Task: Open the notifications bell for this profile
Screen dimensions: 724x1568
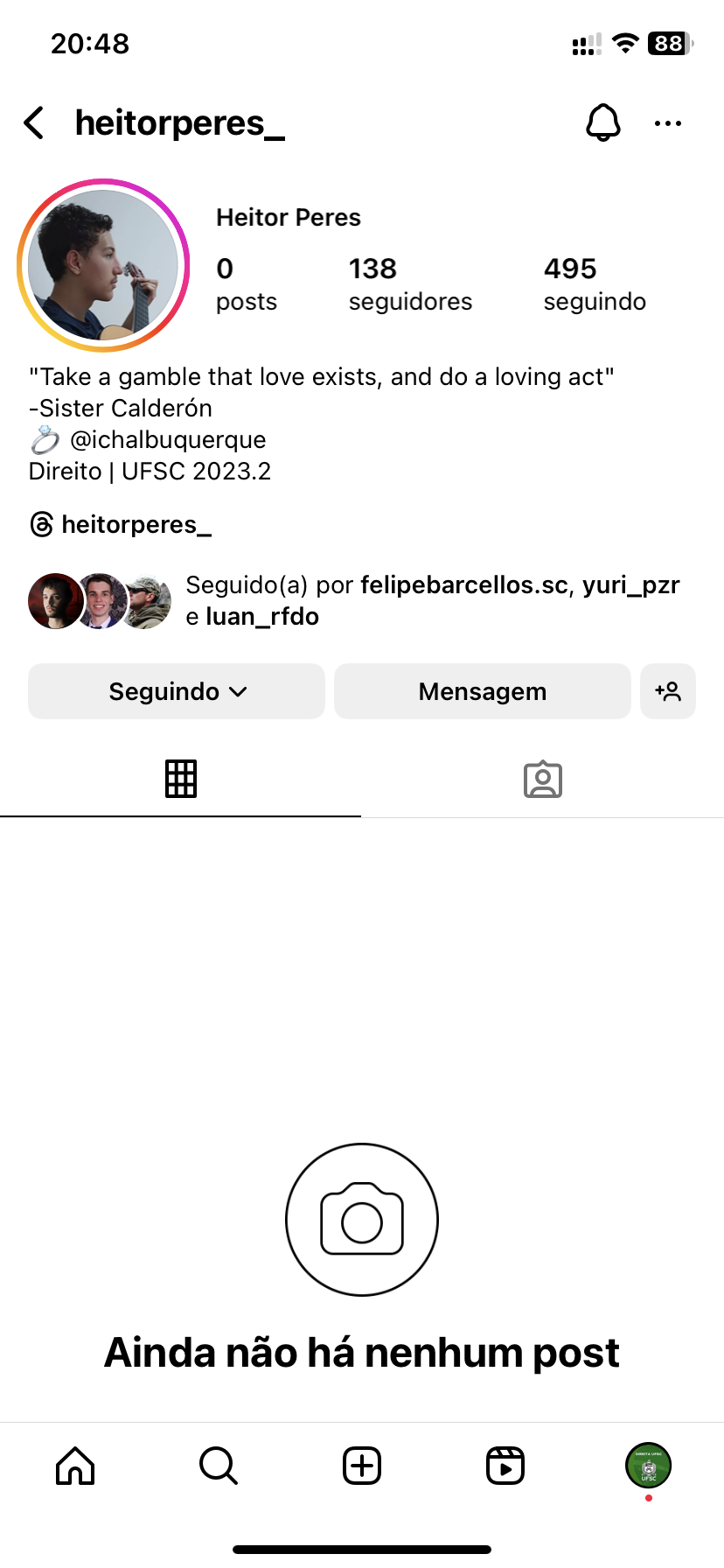Action: (602, 123)
